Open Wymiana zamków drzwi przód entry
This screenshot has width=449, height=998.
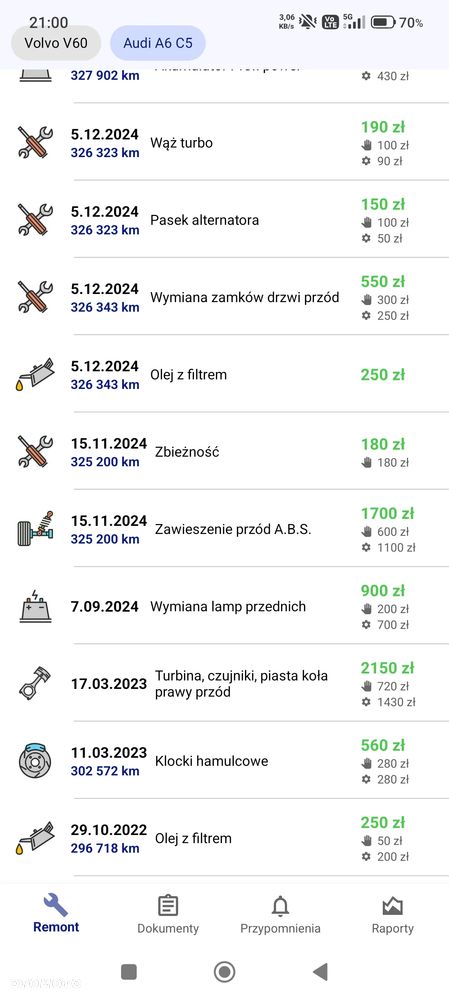224,297
